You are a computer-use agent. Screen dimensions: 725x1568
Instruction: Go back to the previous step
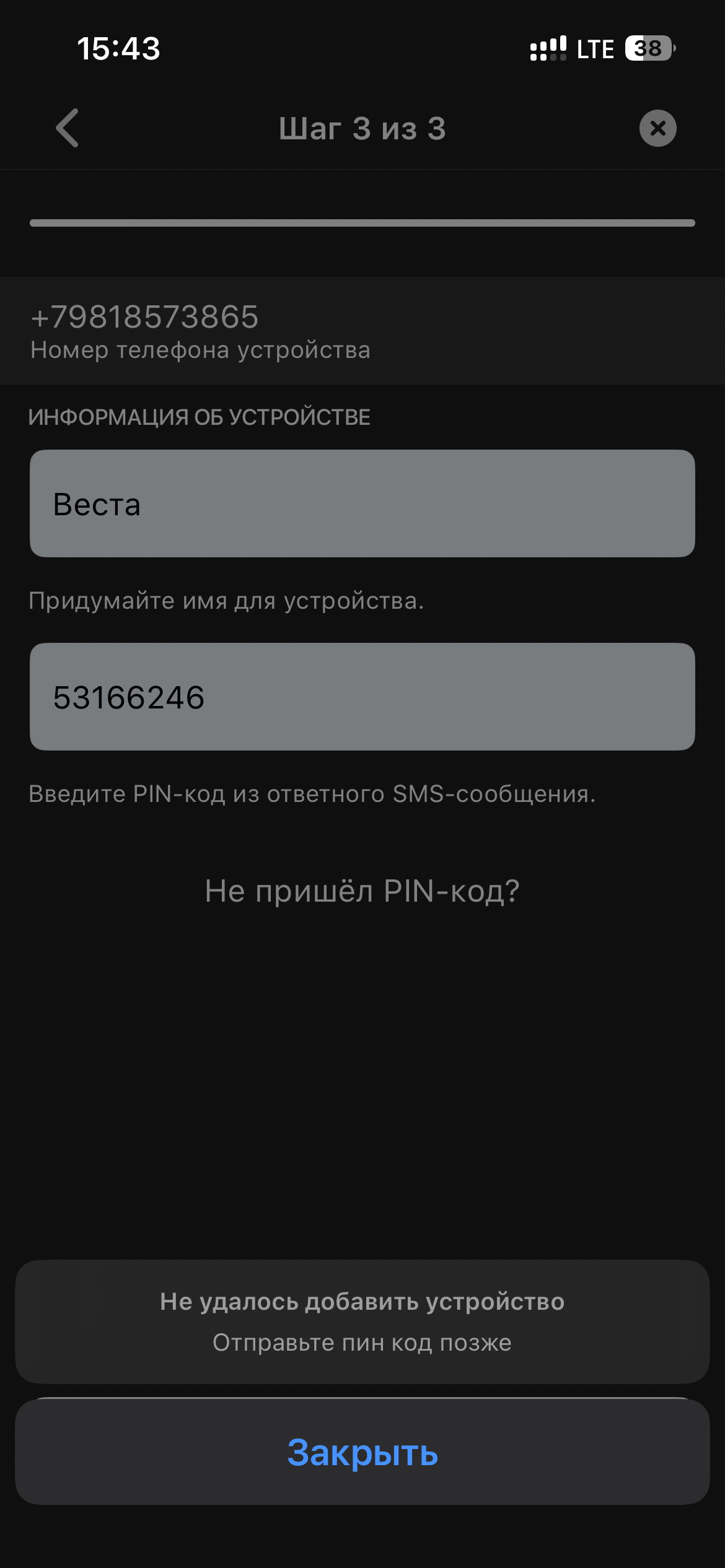[67, 128]
